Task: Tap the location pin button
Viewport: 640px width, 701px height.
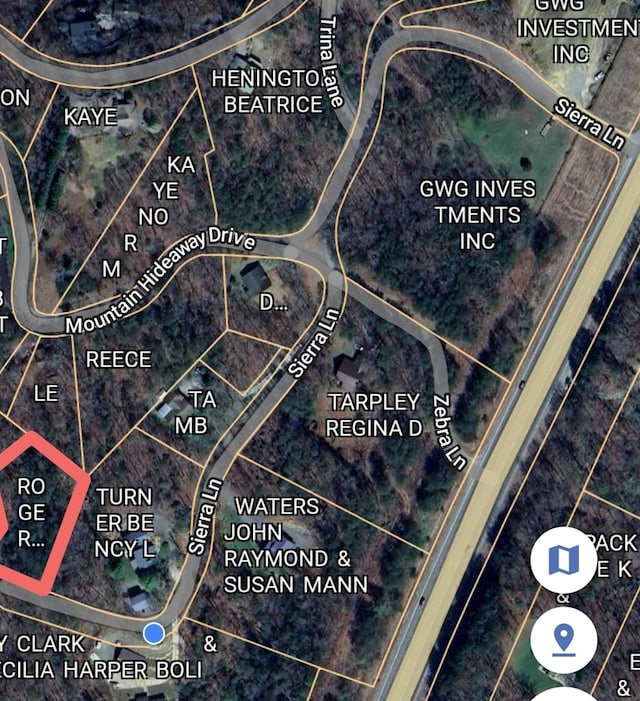Action: pyautogui.click(x=563, y=638)
